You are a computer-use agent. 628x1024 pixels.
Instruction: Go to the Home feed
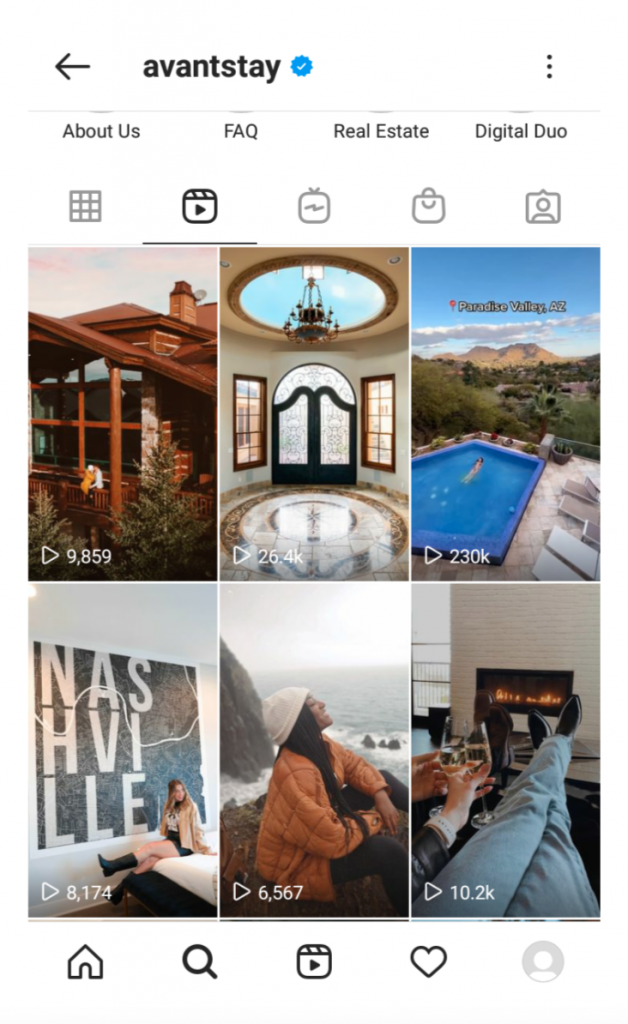tap(86, 962)
